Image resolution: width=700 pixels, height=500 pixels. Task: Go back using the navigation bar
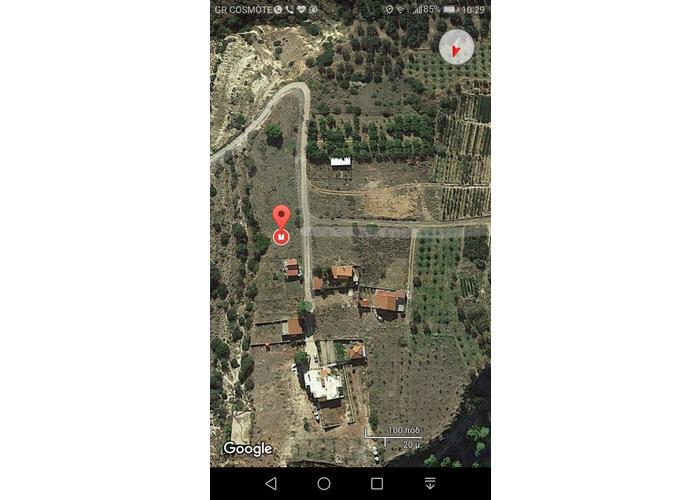click(x=271, y=483)
